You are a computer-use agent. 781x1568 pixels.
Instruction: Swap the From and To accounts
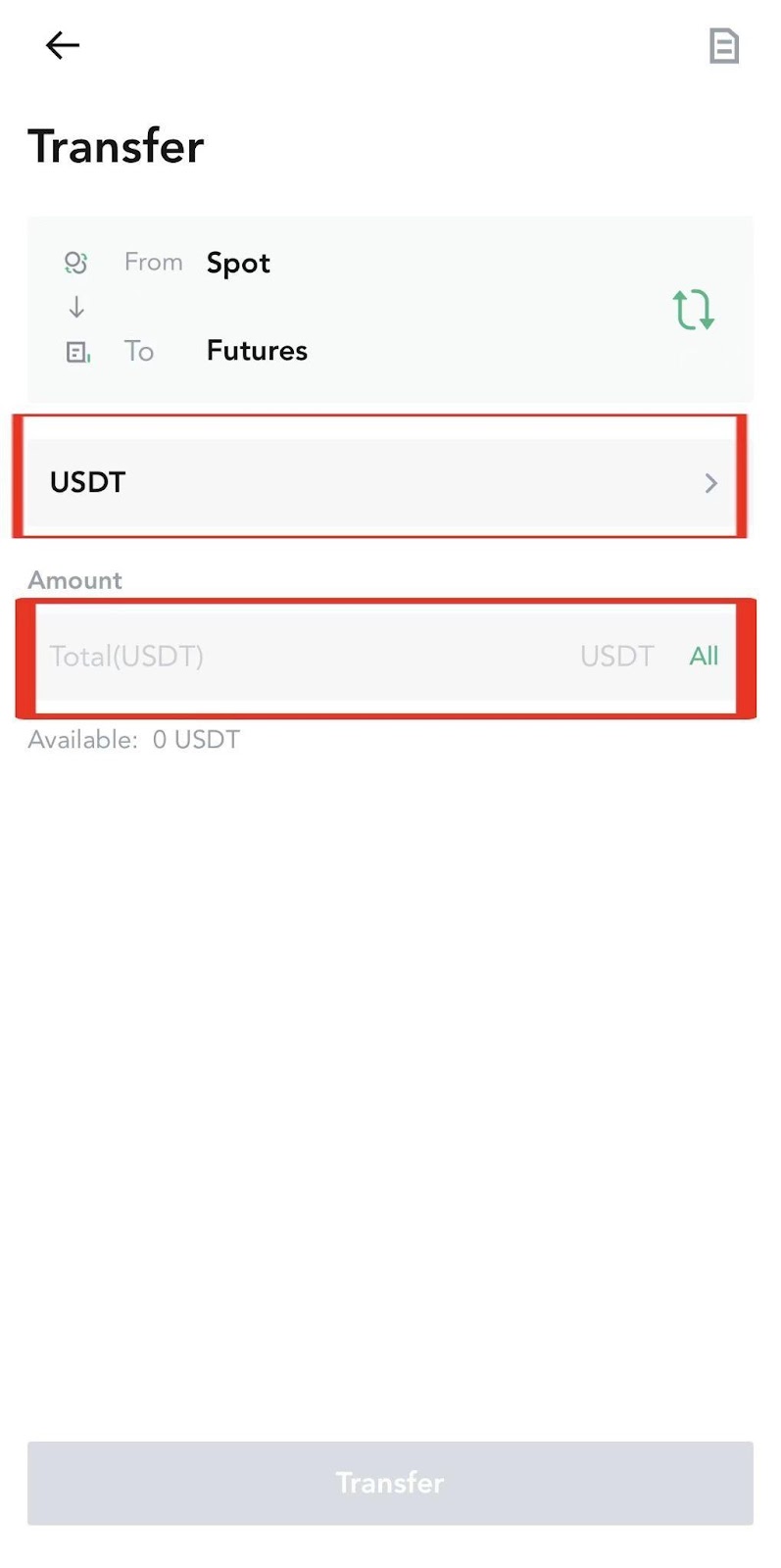tap(693, 310)
